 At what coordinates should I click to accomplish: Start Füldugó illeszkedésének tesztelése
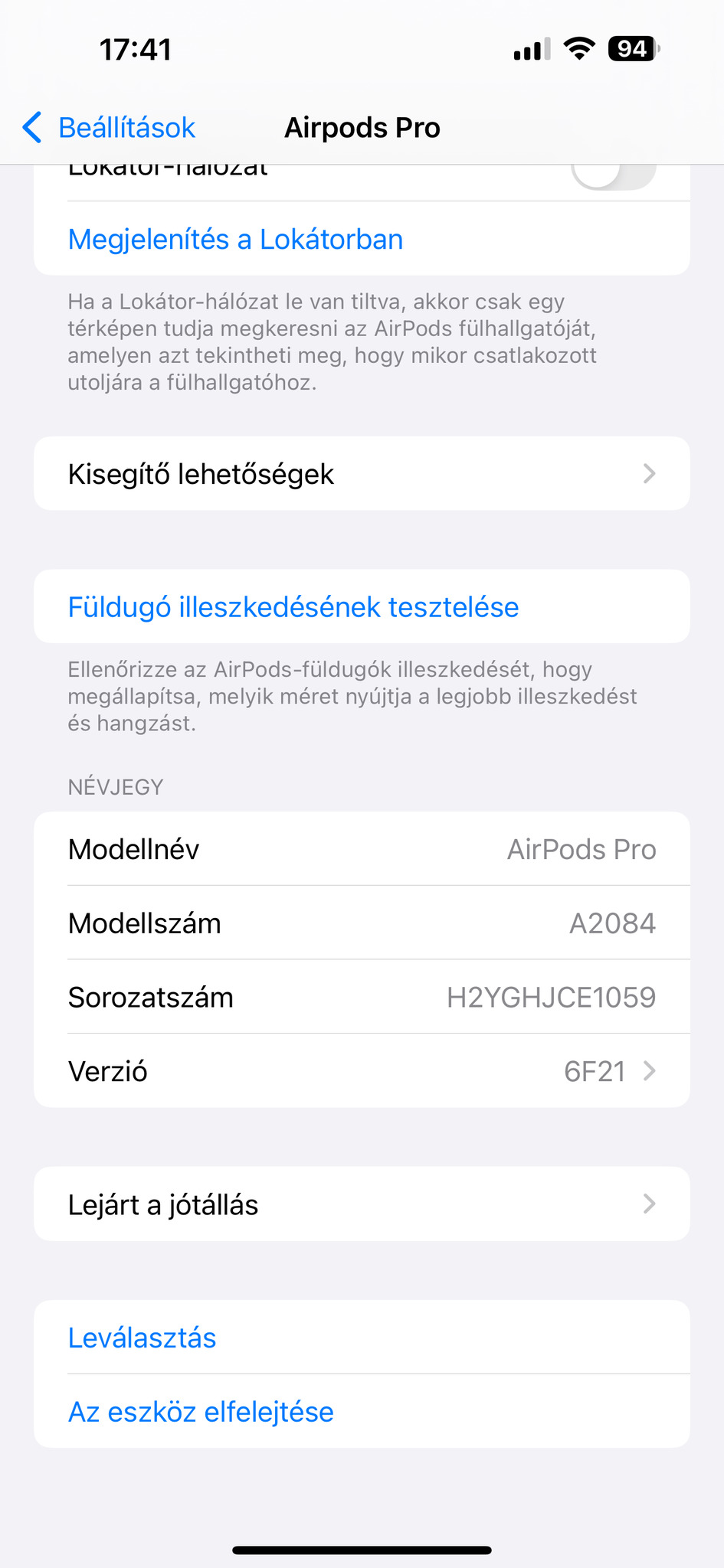(x=293, y=607)
